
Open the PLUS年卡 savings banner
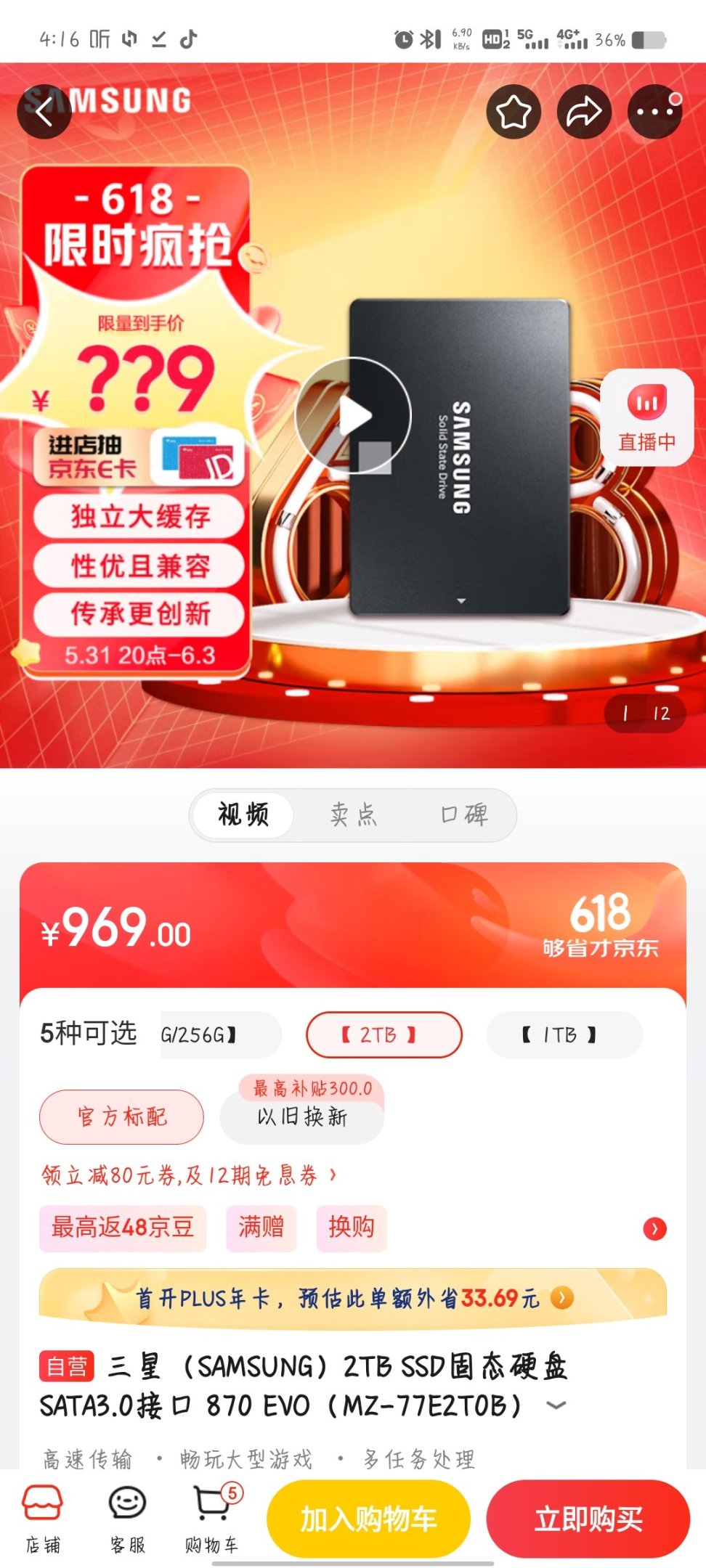353,1297
